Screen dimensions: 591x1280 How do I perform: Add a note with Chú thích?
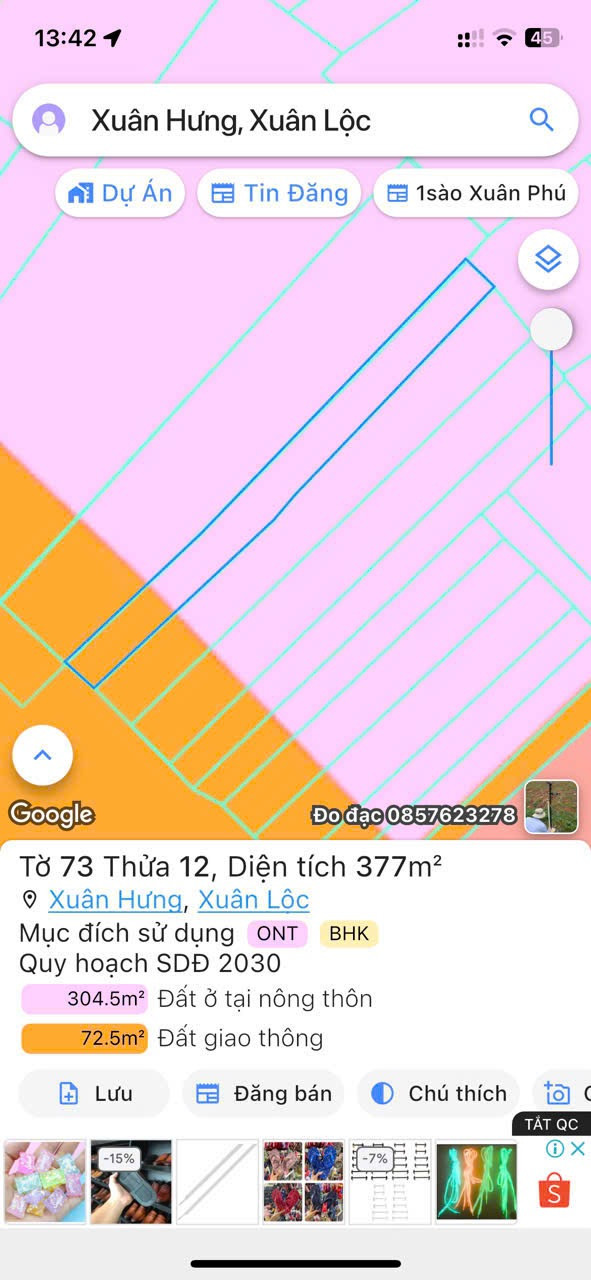pos(438,1093)
